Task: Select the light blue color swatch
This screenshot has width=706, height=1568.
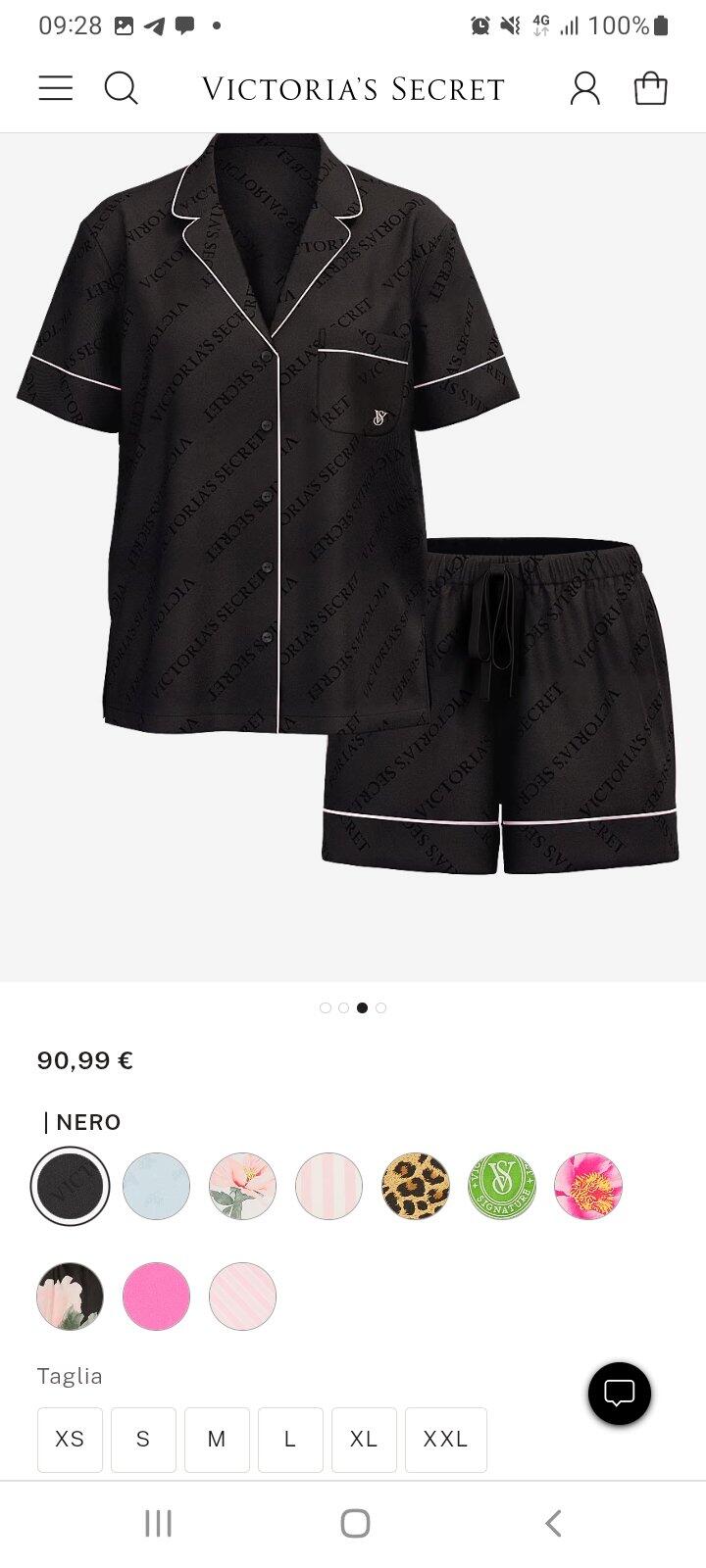Action: [x=156, y=1186]
